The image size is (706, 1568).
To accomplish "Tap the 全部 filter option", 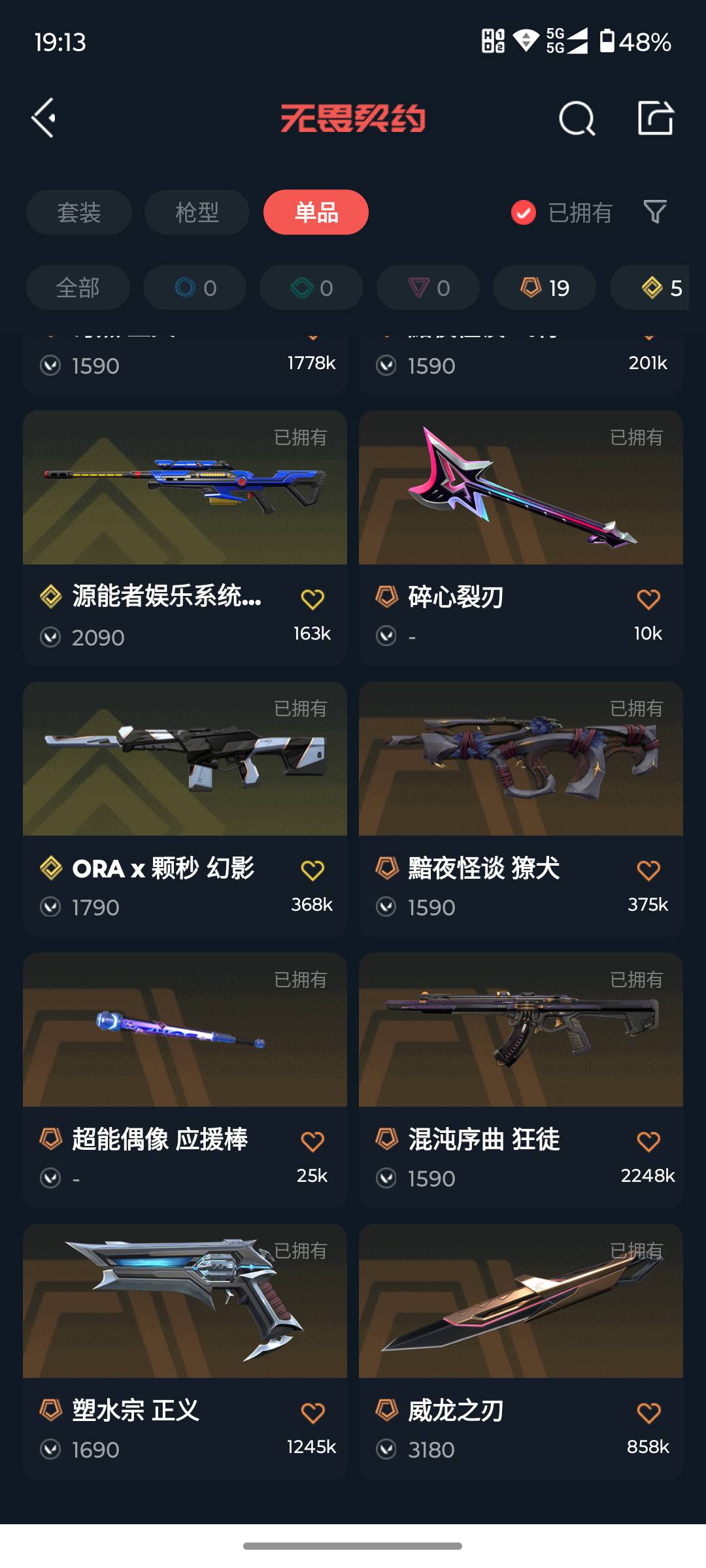I will coord(78,287).
